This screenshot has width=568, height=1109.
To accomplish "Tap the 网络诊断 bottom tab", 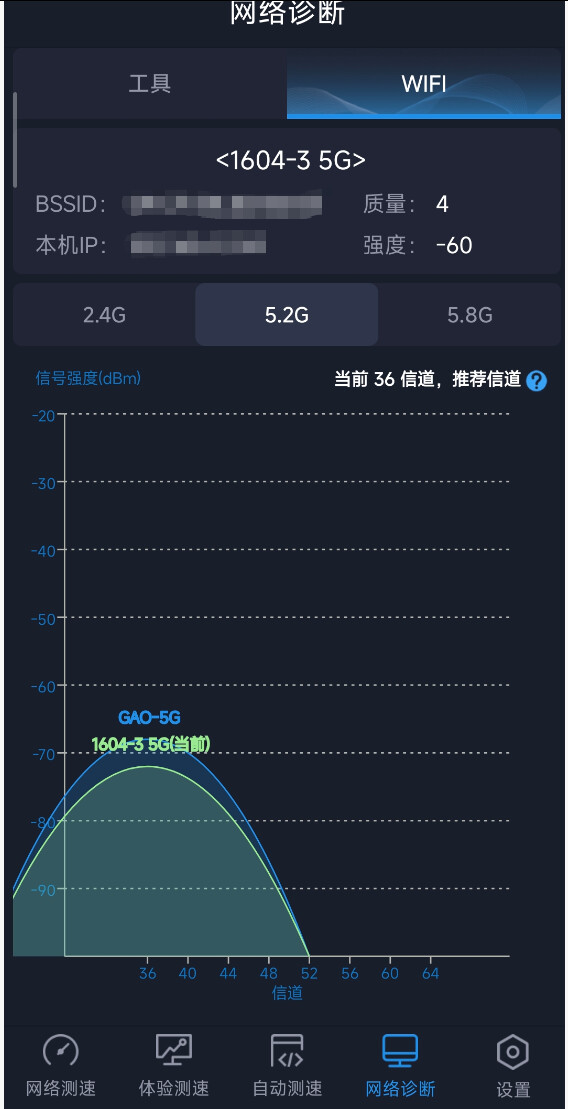I will click(x=400, y=1065).
